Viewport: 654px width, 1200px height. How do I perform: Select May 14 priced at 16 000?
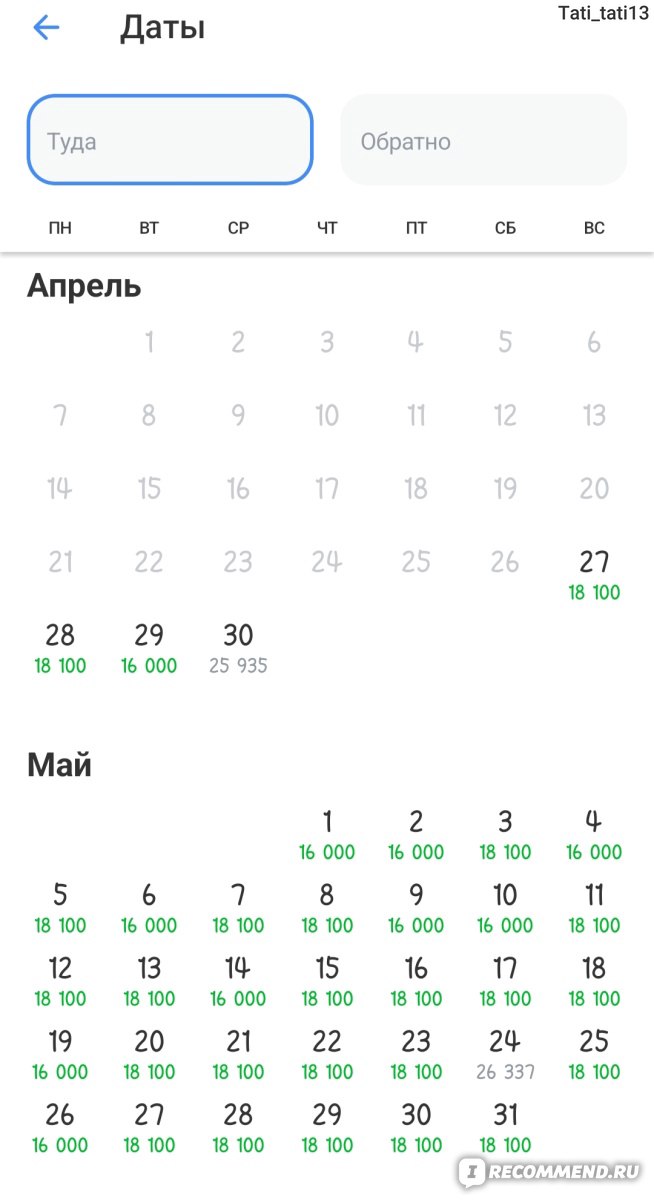pos(238,981)
